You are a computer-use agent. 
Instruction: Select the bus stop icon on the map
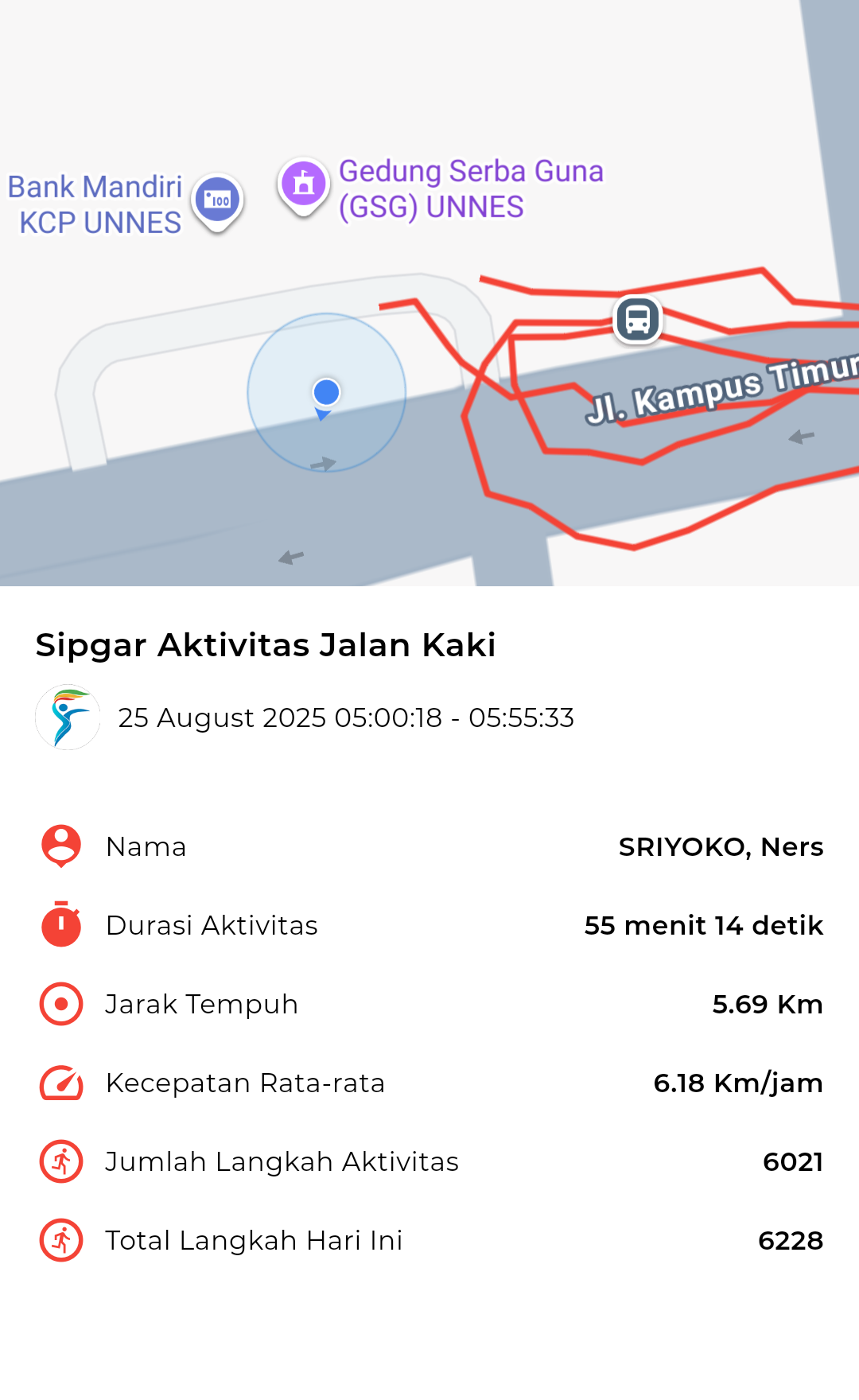pos(638,320)
